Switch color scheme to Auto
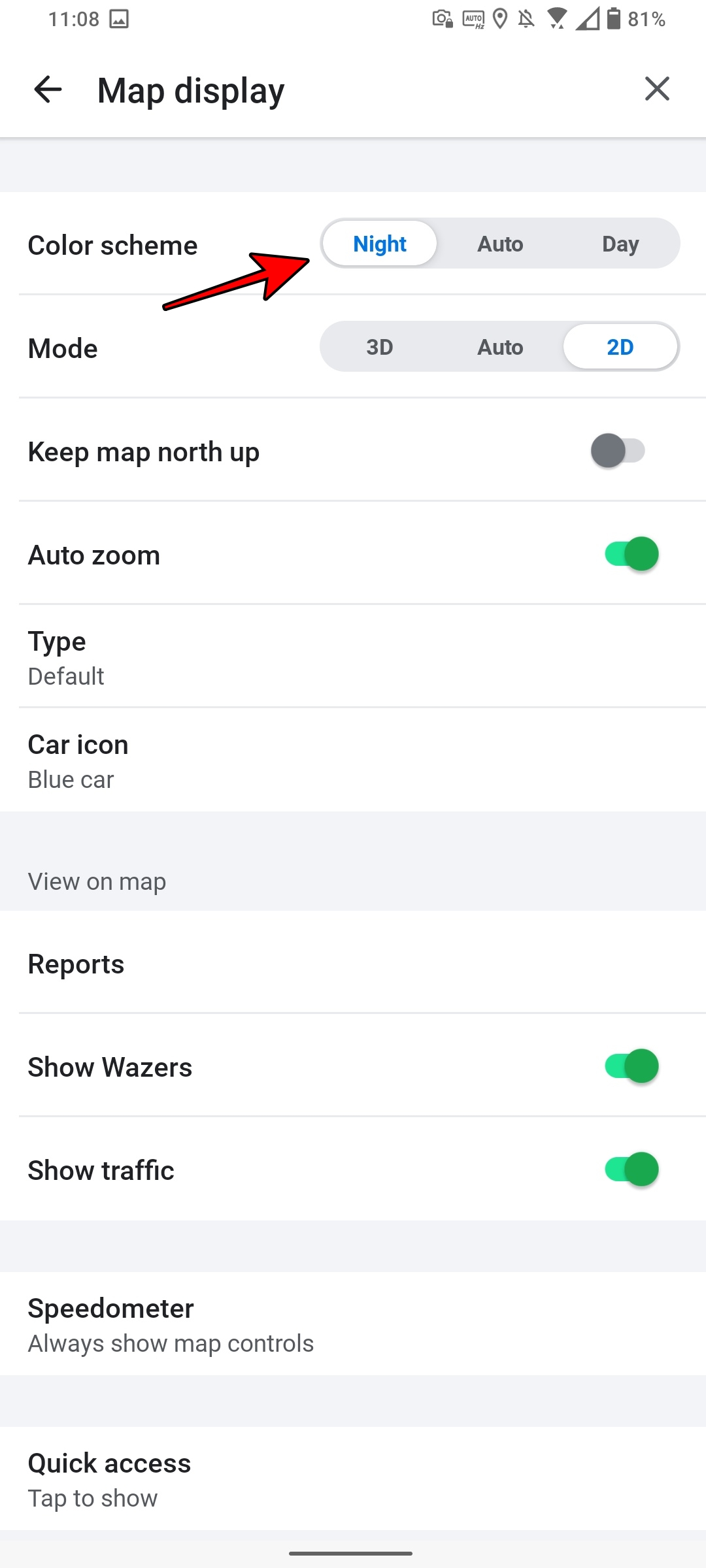 coord(500,244)
